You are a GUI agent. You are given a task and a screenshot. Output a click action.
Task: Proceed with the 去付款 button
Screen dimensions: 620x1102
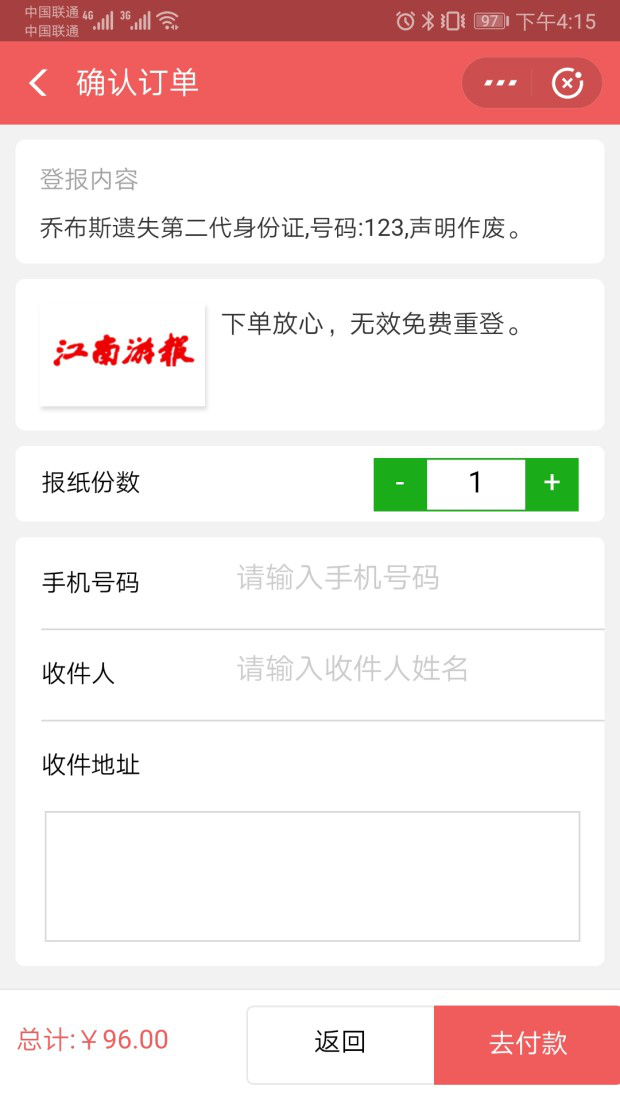(527, 1044)
